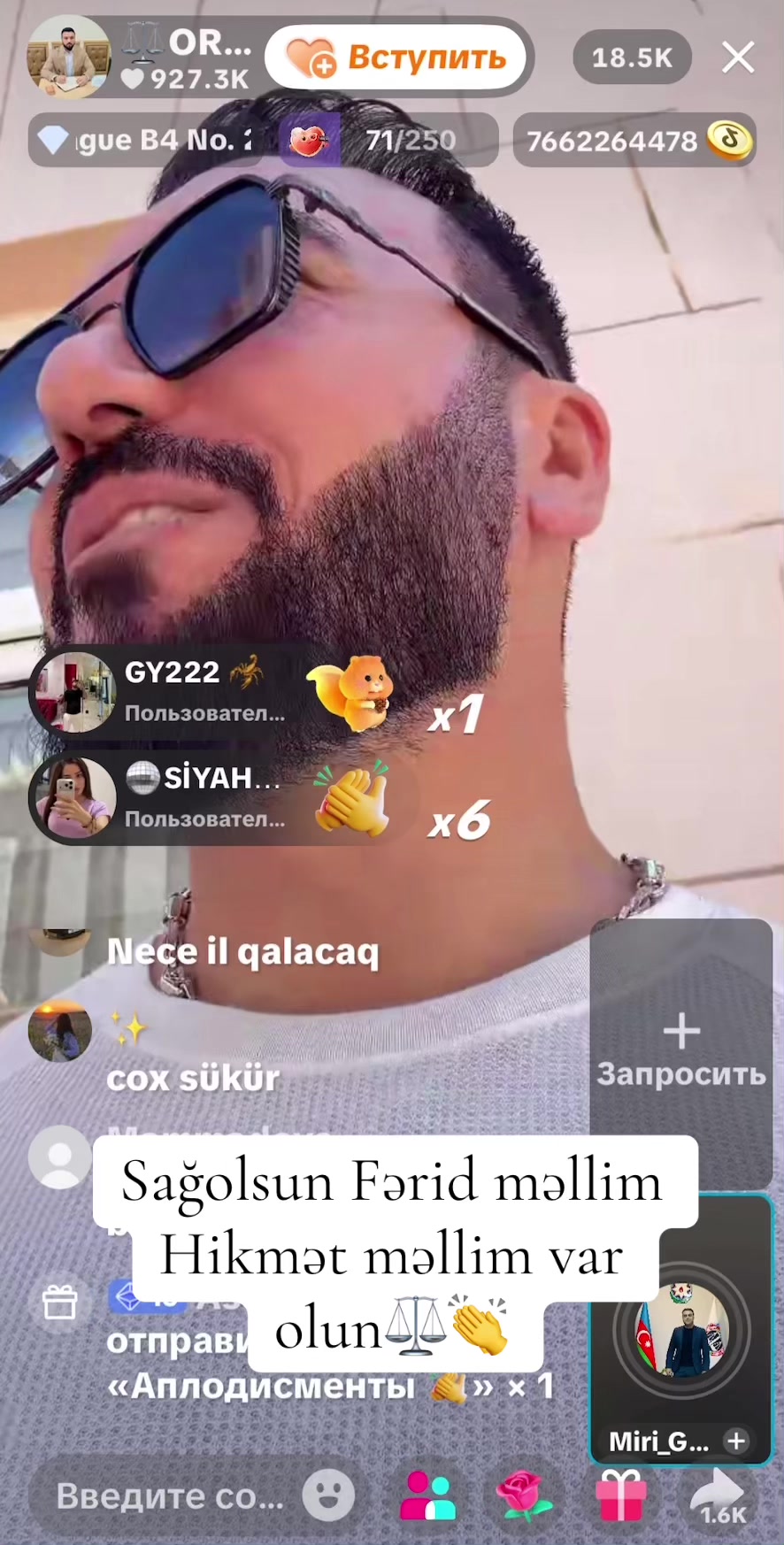Close the live stream
Image resolution: width=784 pixels, height=1545 pixels.
[x=738, y=58]
